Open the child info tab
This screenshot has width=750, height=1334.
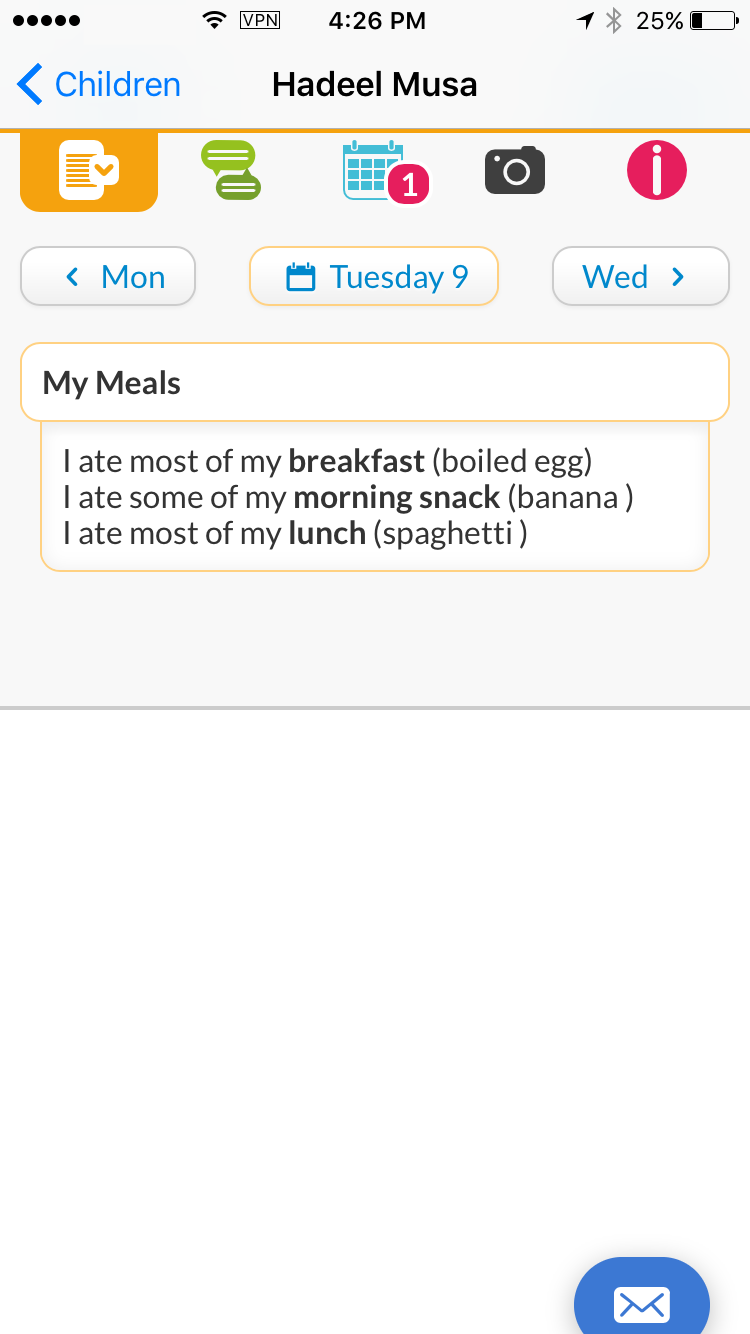[657, 170]
